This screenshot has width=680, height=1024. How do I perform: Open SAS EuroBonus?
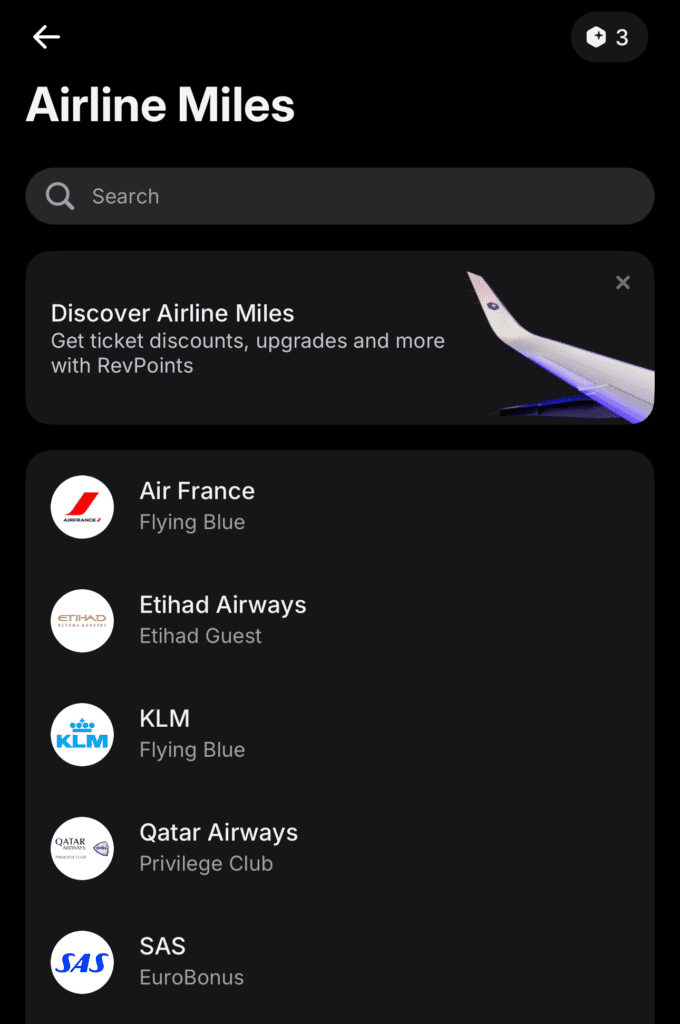pos(340,961)
